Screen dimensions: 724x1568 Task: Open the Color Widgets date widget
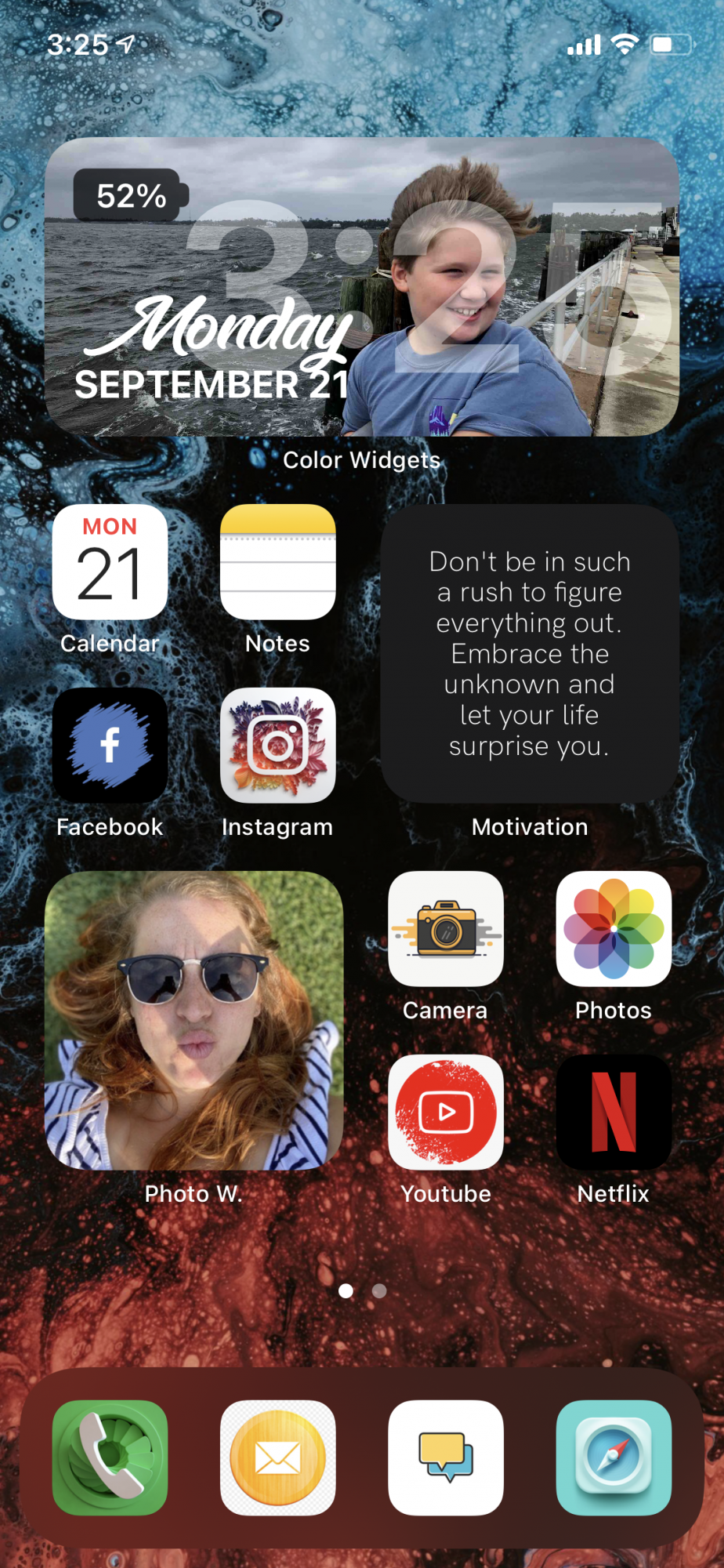click(361, 287)
